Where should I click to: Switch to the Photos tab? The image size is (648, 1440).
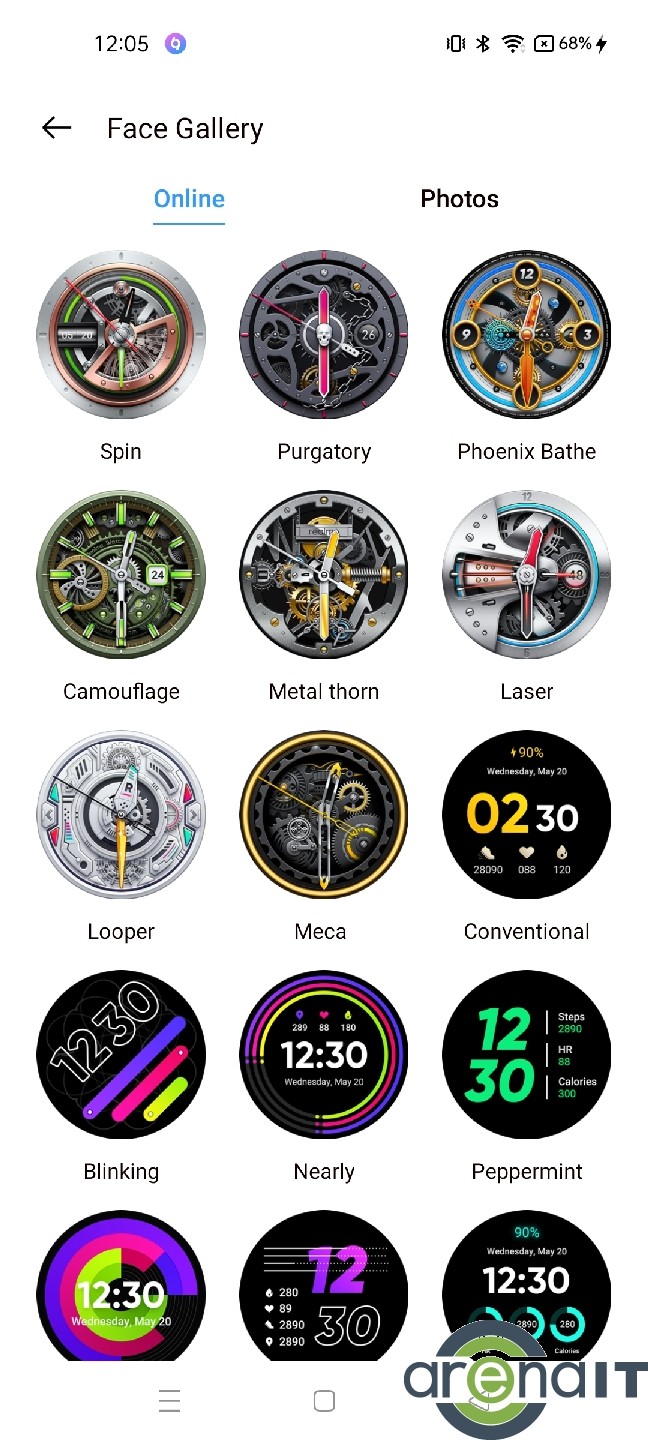point(459,199)
